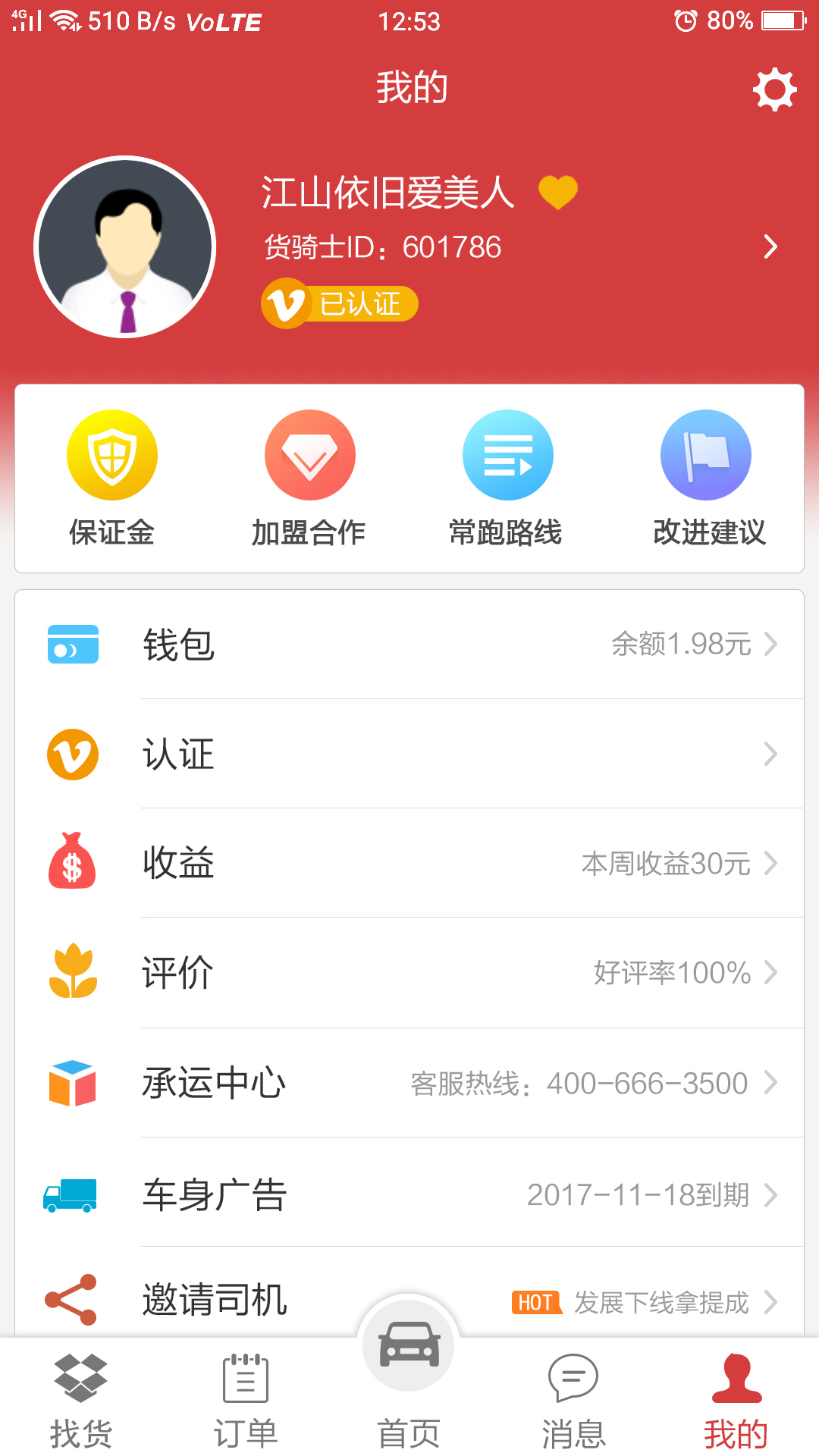Select the 加盟合作 diamond icon

(x=309, y=453)
